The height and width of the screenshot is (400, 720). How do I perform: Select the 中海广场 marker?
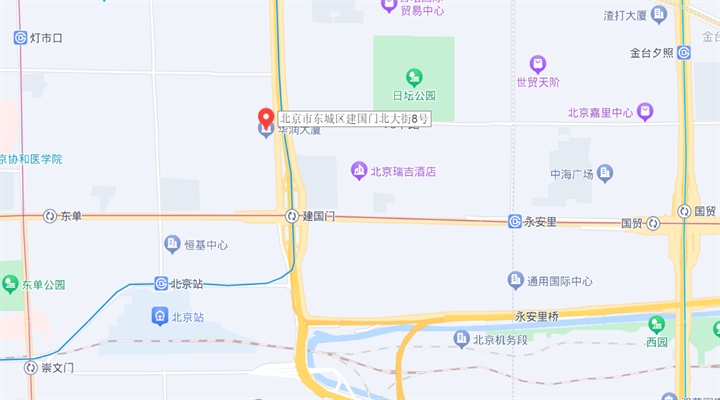(606, 174)
